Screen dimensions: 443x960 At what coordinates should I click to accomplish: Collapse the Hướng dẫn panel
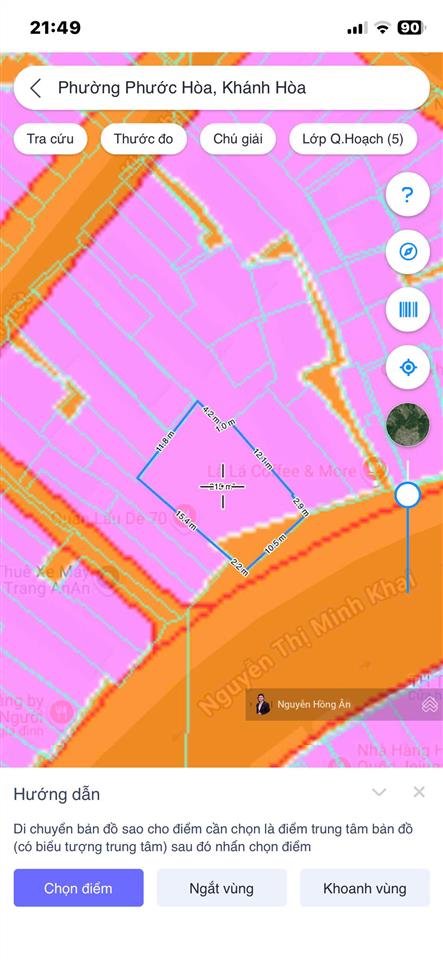click(379, 792)
